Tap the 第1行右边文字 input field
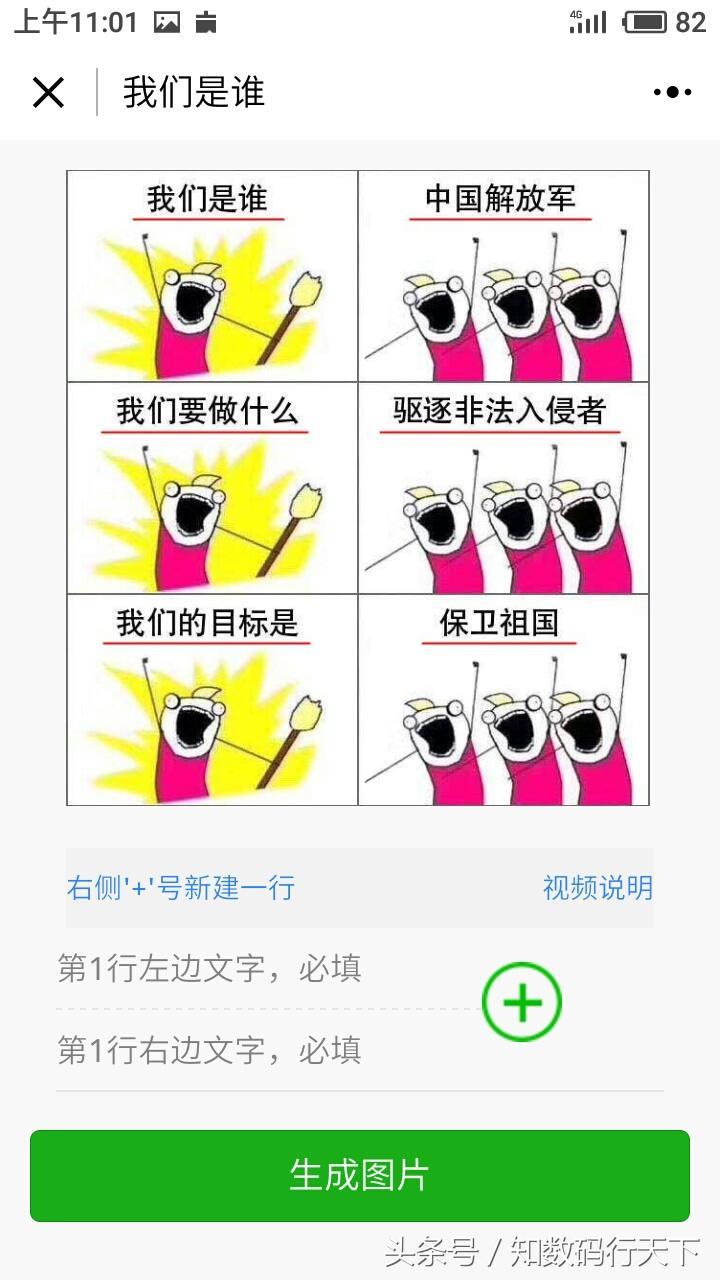 (x=262, y=1050)
